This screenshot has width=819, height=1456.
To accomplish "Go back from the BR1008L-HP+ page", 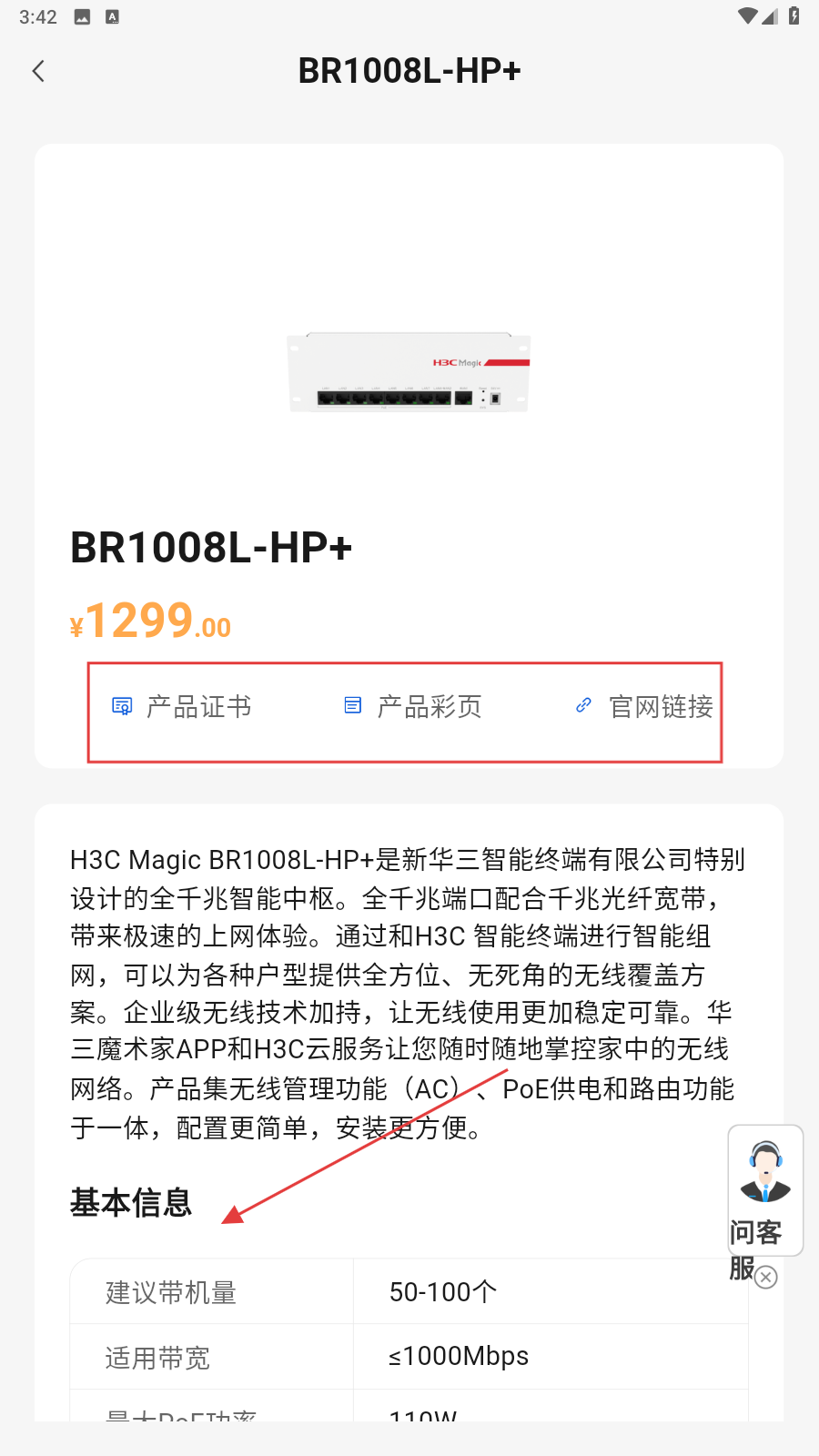I will [x=38, y=71].
